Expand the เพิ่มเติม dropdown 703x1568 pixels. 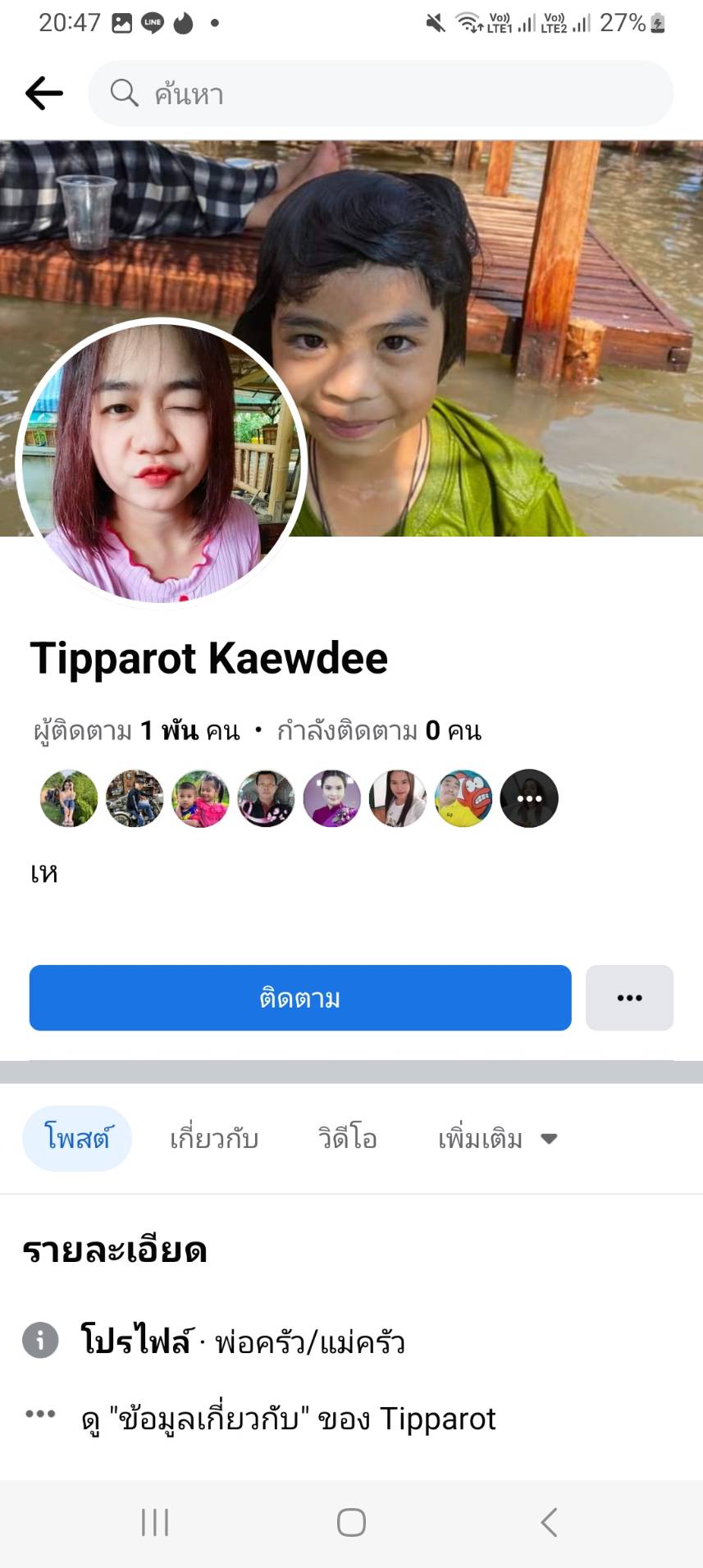[x=498, y=1138]
